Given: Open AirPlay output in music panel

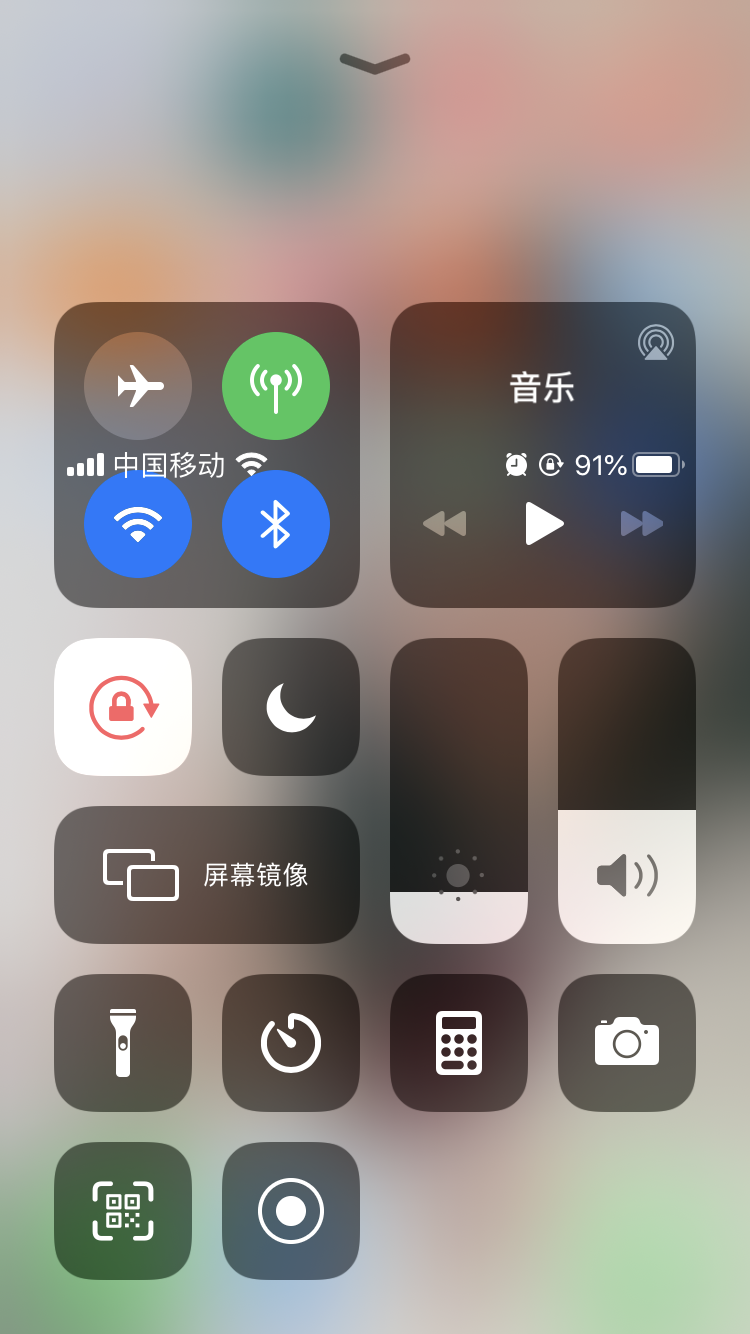Looking at the screenshot, I should pyautogui.click(x=656, y=342).
